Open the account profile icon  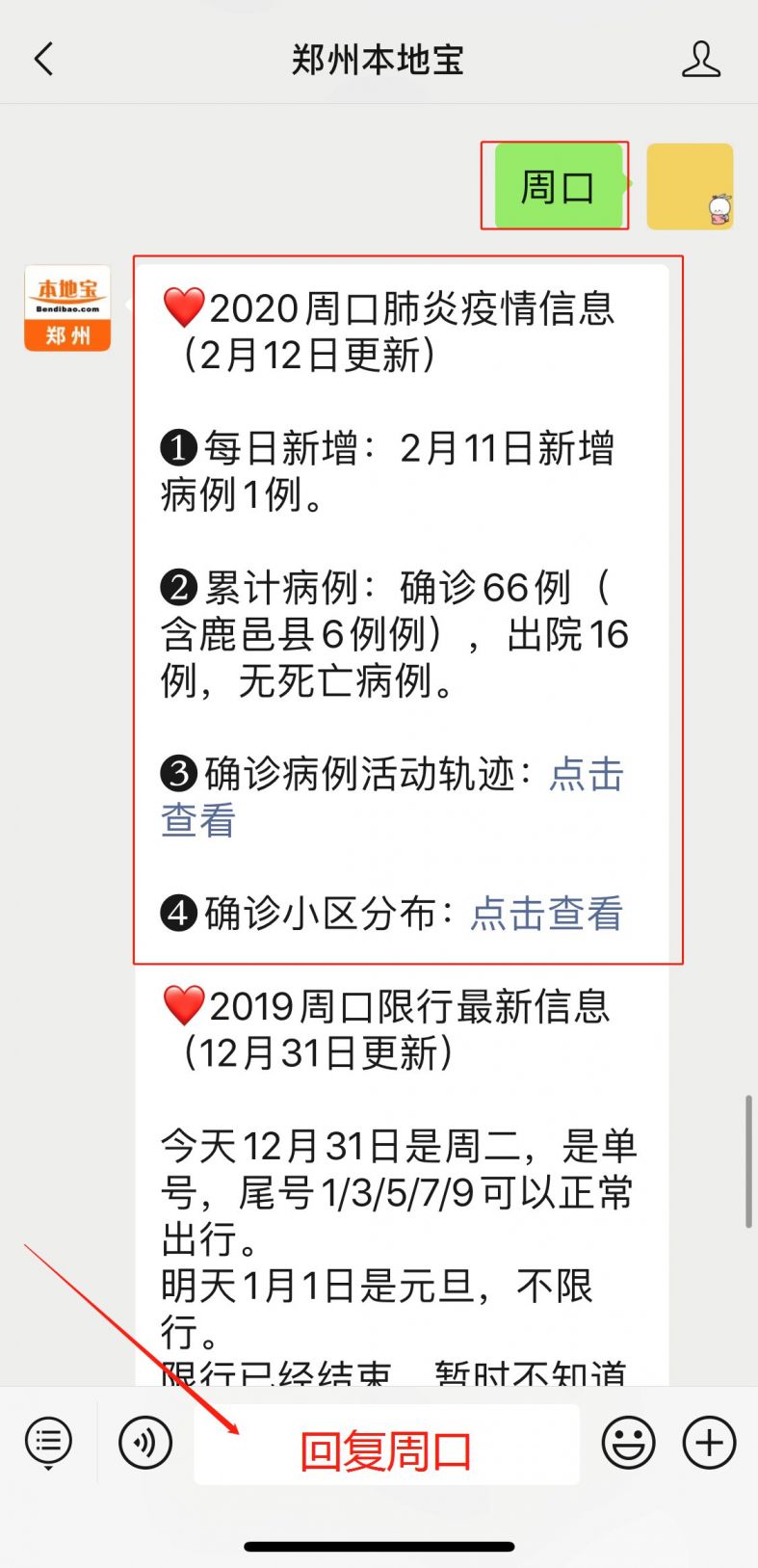coord(700,60)
